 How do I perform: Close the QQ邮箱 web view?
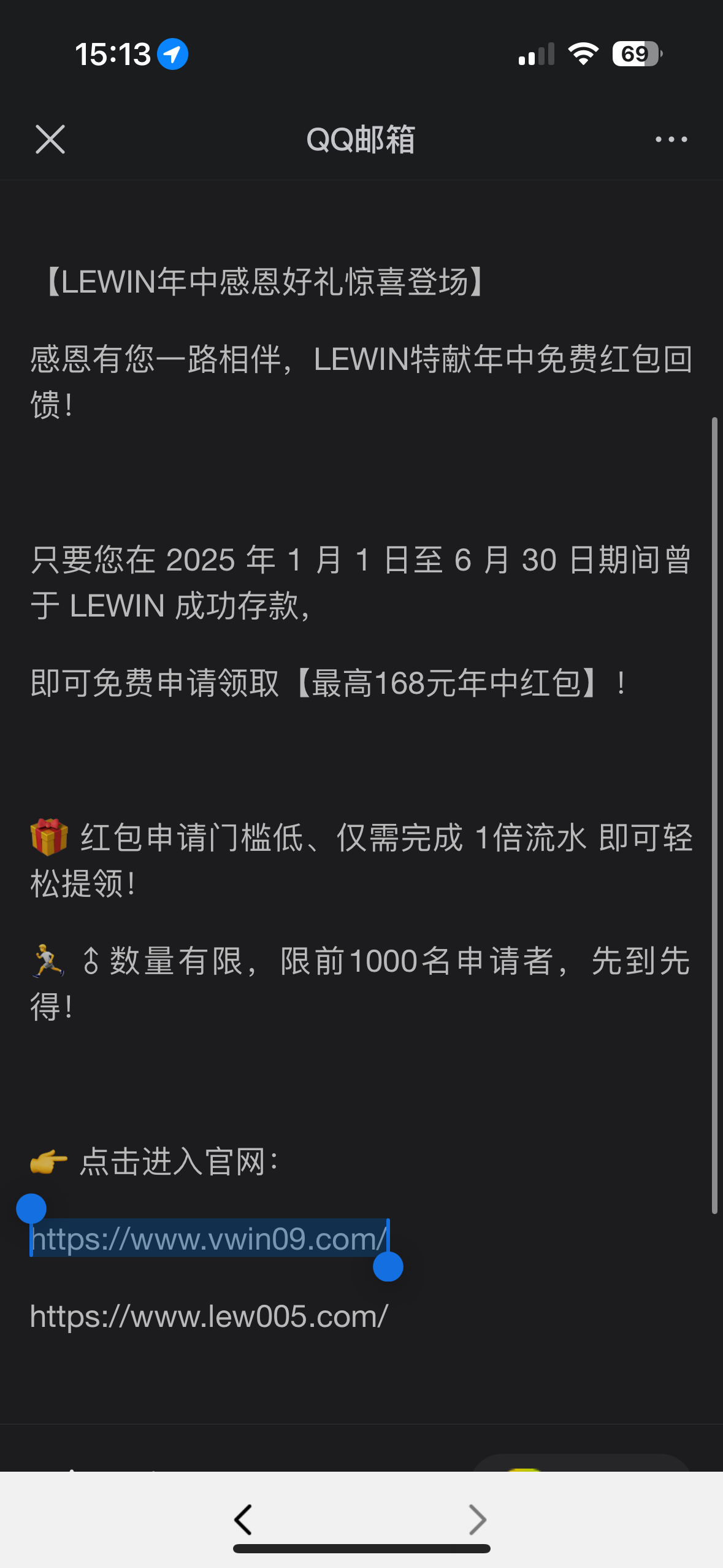tap(50, 139)
